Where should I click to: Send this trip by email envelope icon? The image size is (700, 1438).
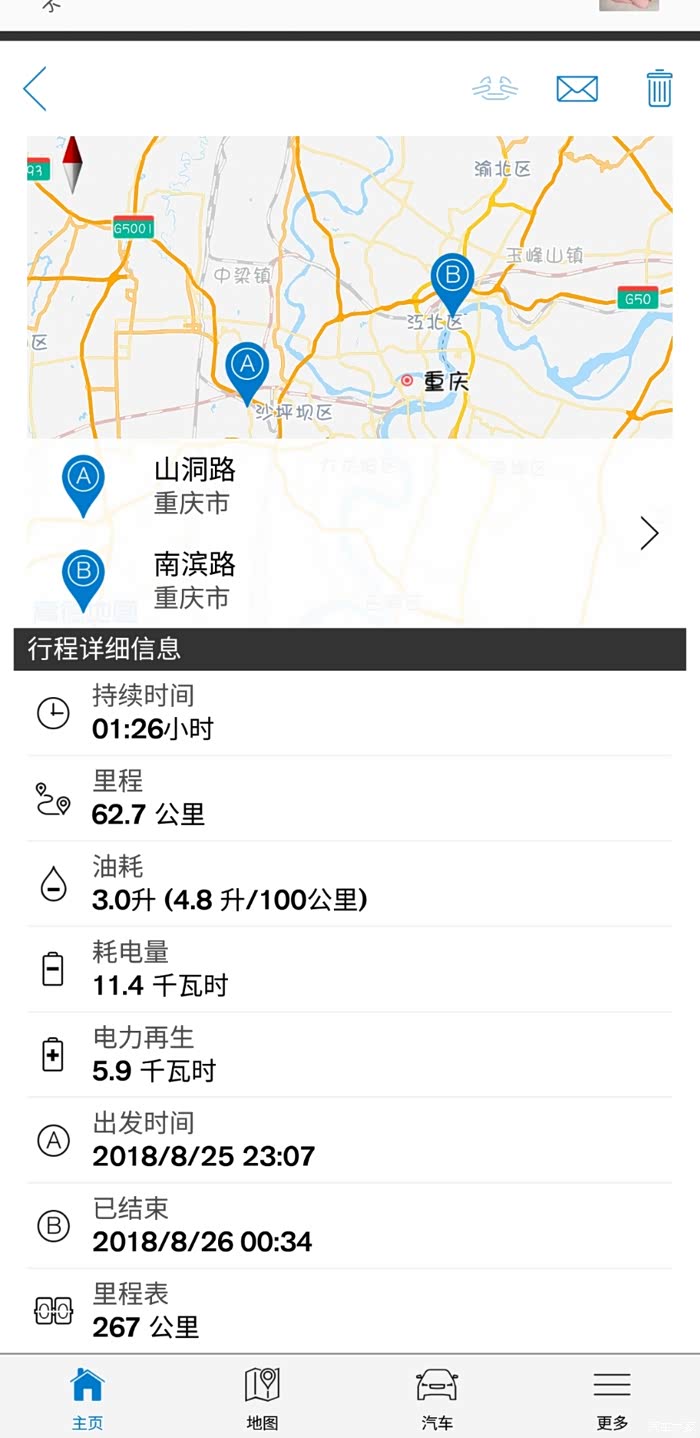point(577,89)
